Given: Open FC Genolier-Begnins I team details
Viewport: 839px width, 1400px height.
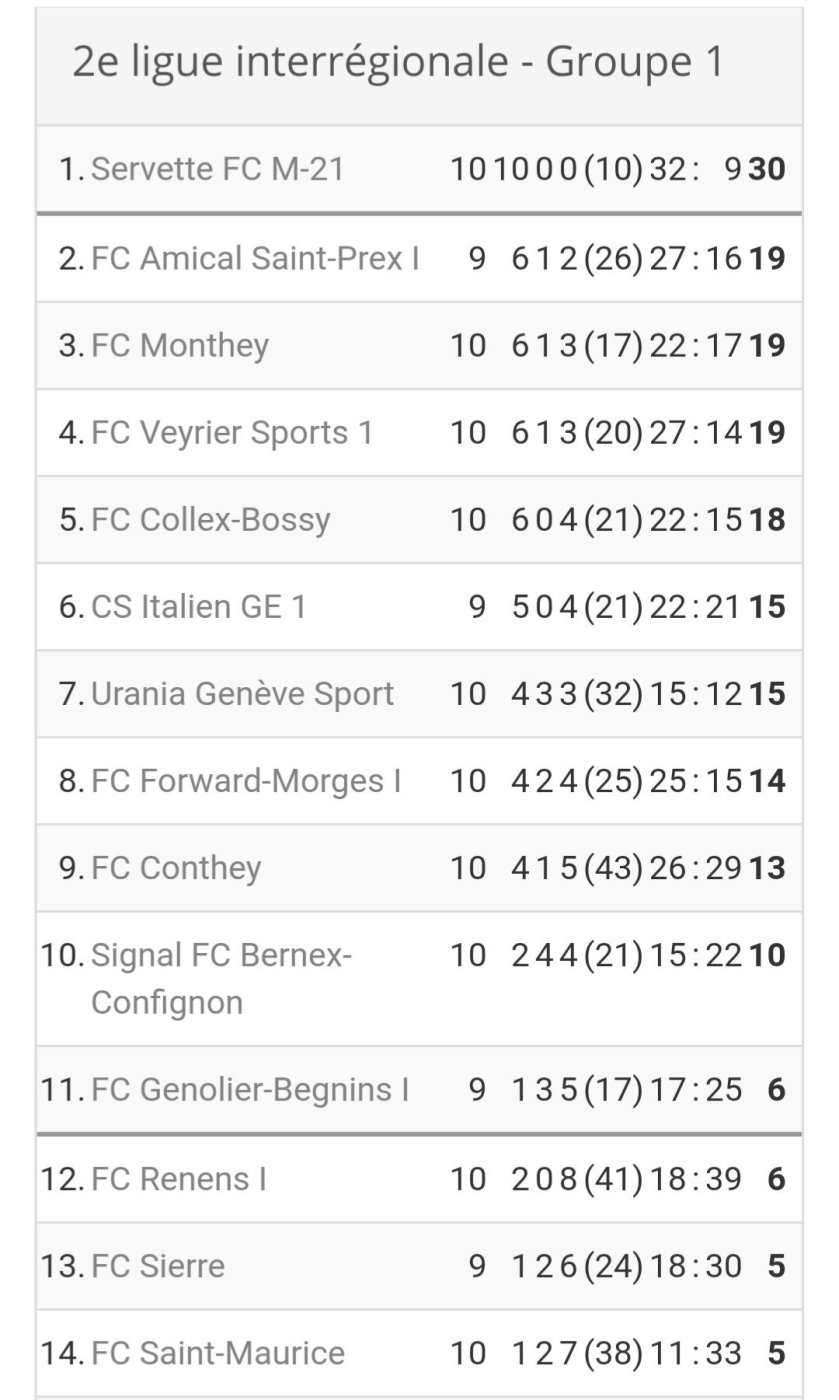Looking at the screenshot, I should pyautogui.click(x=250, y=1089).
